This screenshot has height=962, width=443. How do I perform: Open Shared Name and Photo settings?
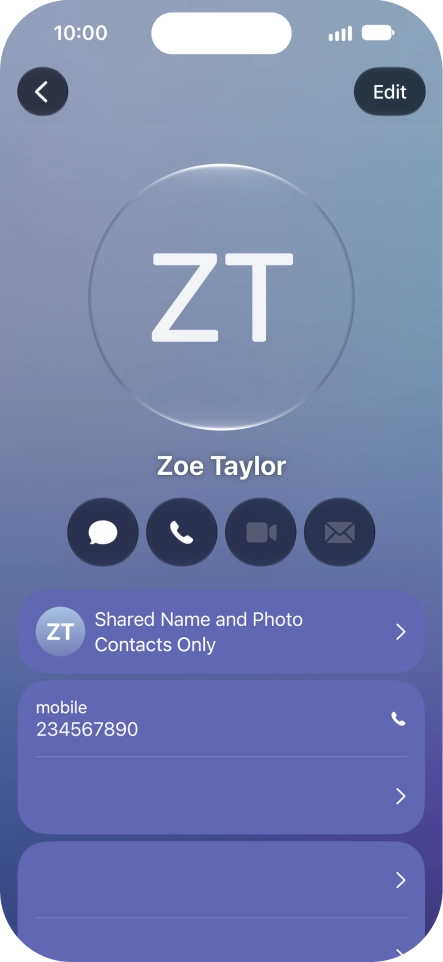[x=222, y=632]
